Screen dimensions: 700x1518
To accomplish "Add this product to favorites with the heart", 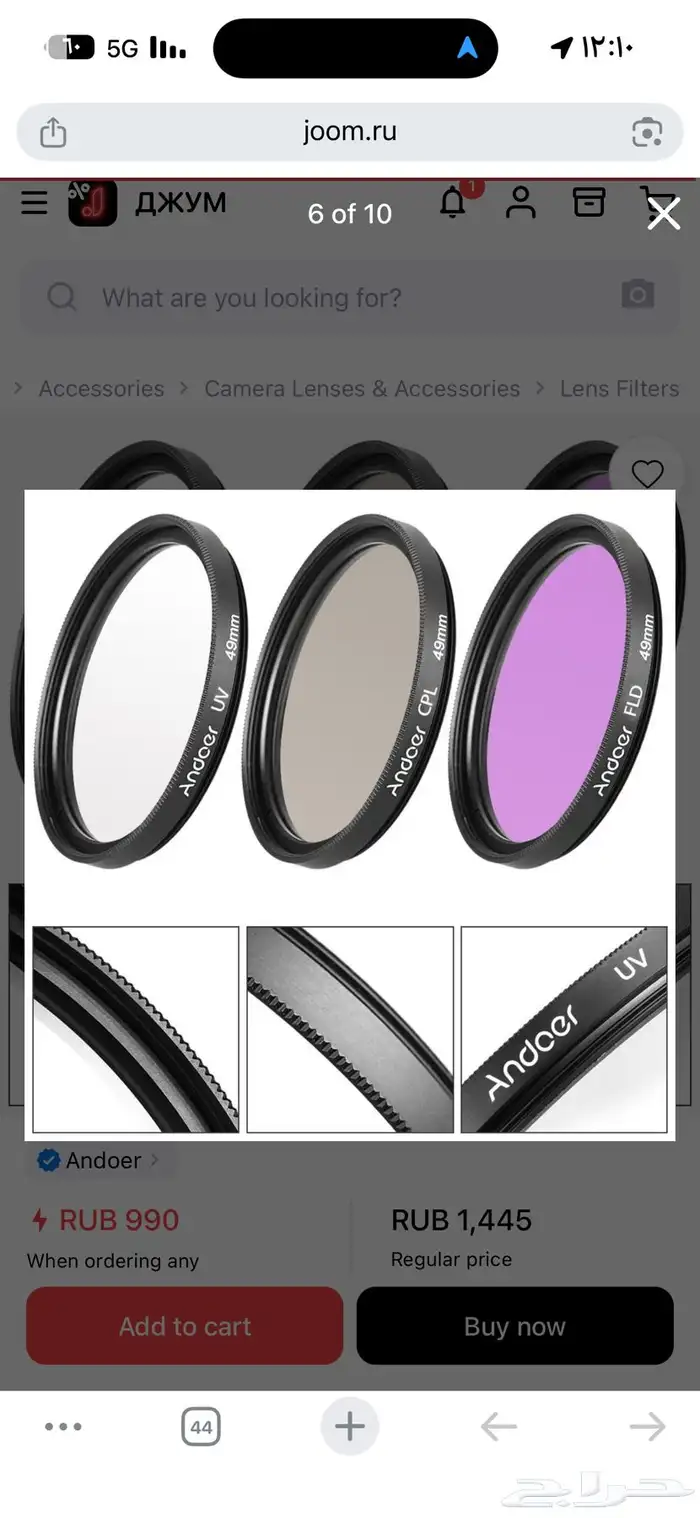I will tap(647, 474).
